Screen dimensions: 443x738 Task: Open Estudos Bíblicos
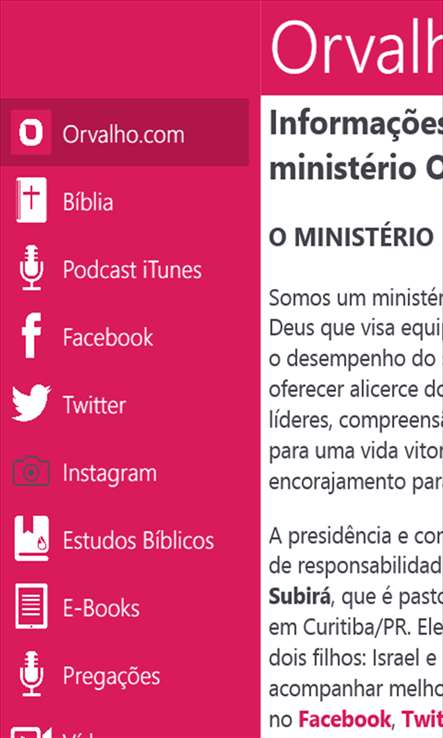[124, 539]
